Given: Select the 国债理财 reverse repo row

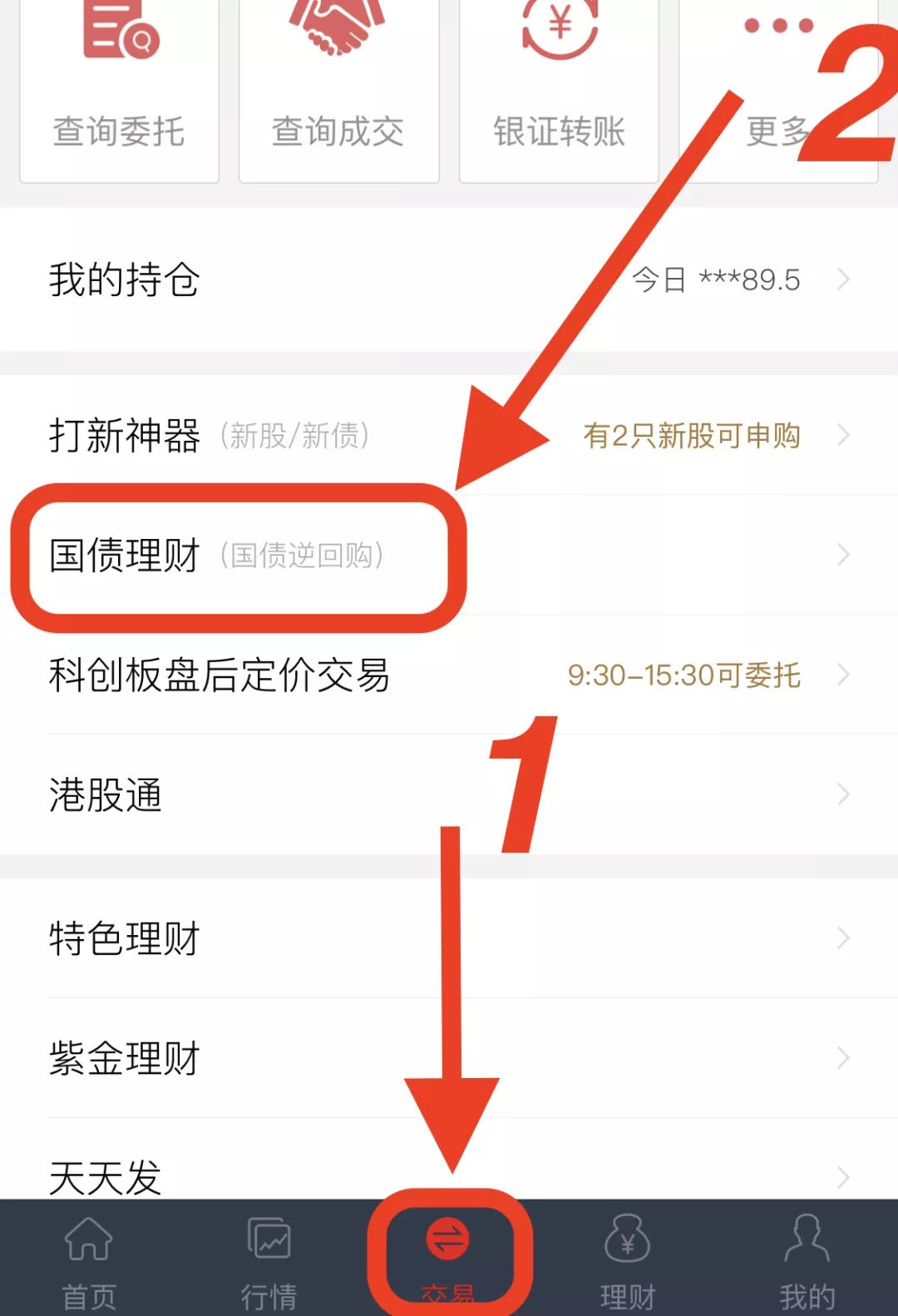Looking at the screenshot, I should [x=449, y=555].
